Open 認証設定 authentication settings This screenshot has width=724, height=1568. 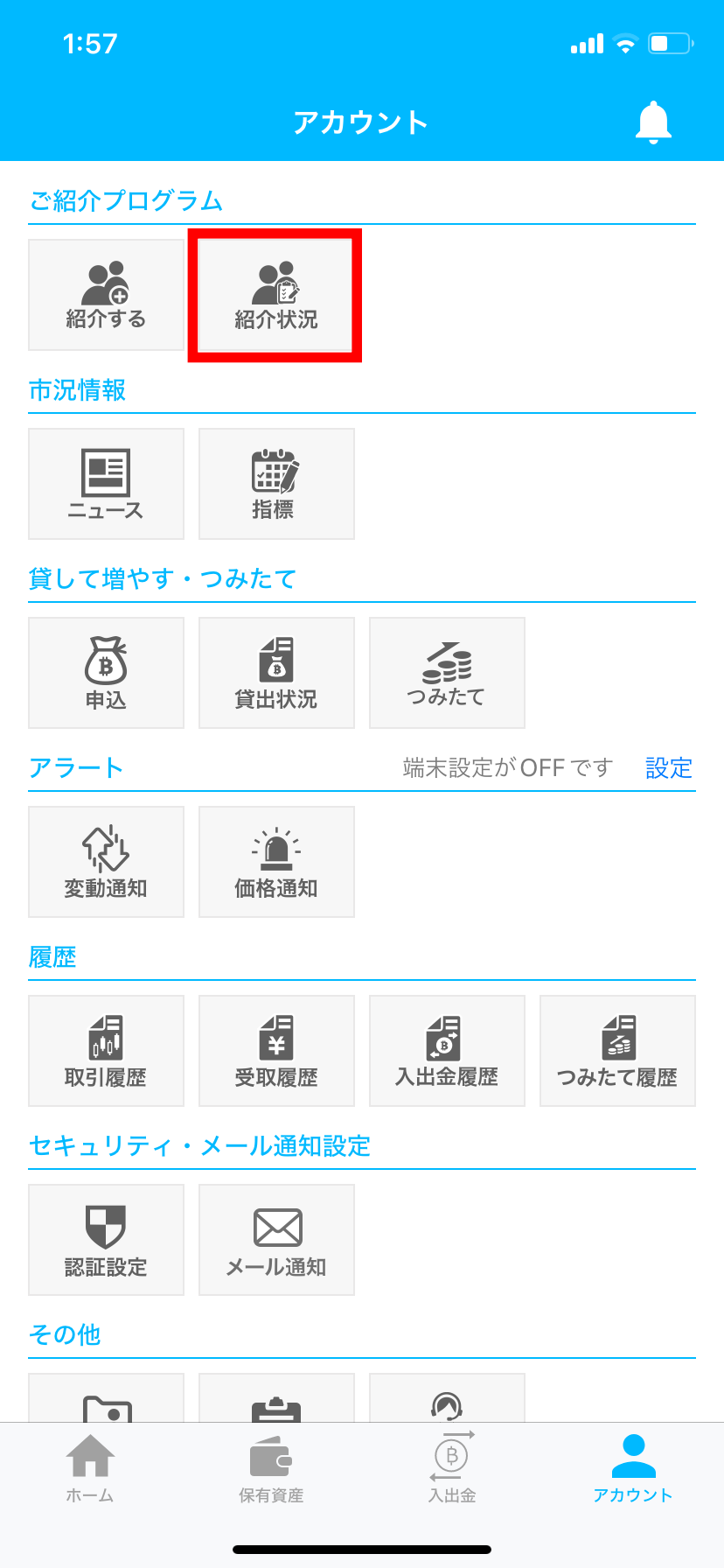pyautogui.click(x=106, y=1240)
